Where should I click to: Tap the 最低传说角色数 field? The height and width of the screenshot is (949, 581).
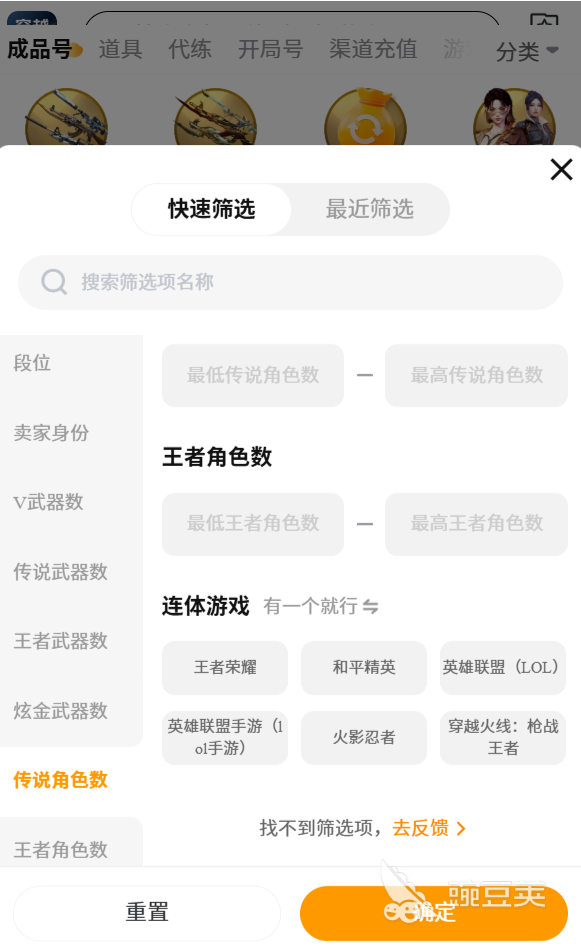[x=253, y=375]
